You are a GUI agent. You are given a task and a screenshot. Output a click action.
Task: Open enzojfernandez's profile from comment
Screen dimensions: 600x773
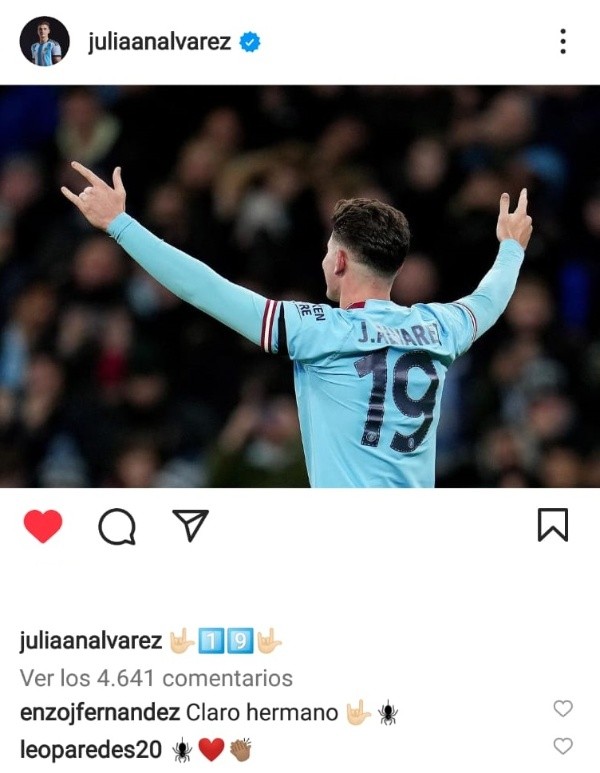(100, 713)
